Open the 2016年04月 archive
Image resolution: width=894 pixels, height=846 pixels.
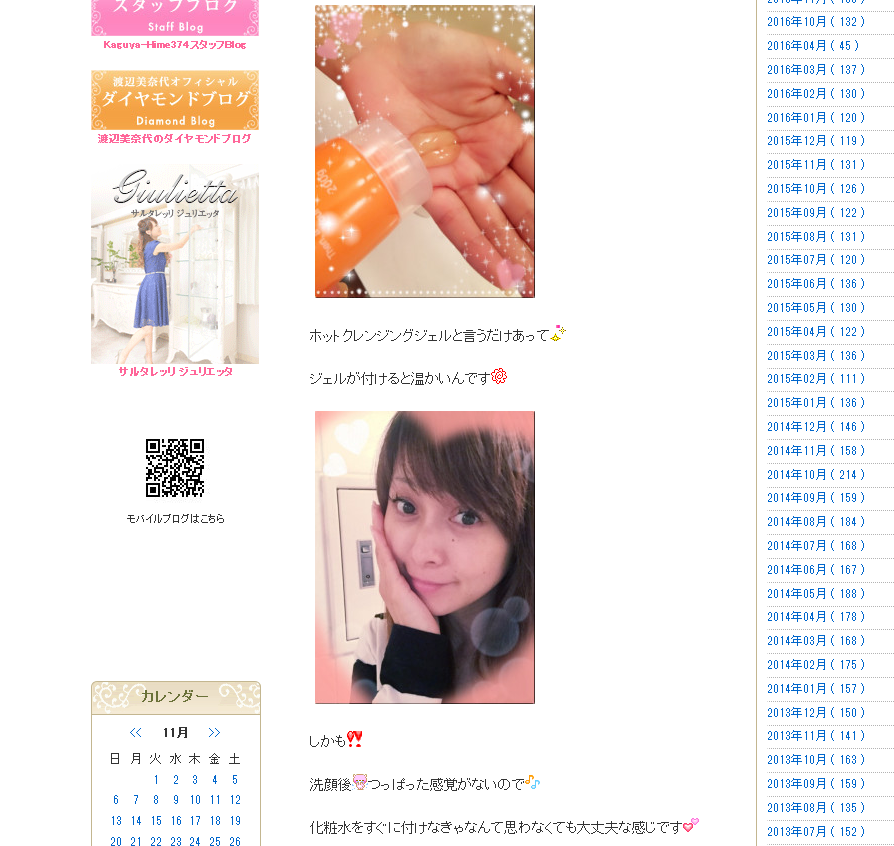click(x=813, y=46)
